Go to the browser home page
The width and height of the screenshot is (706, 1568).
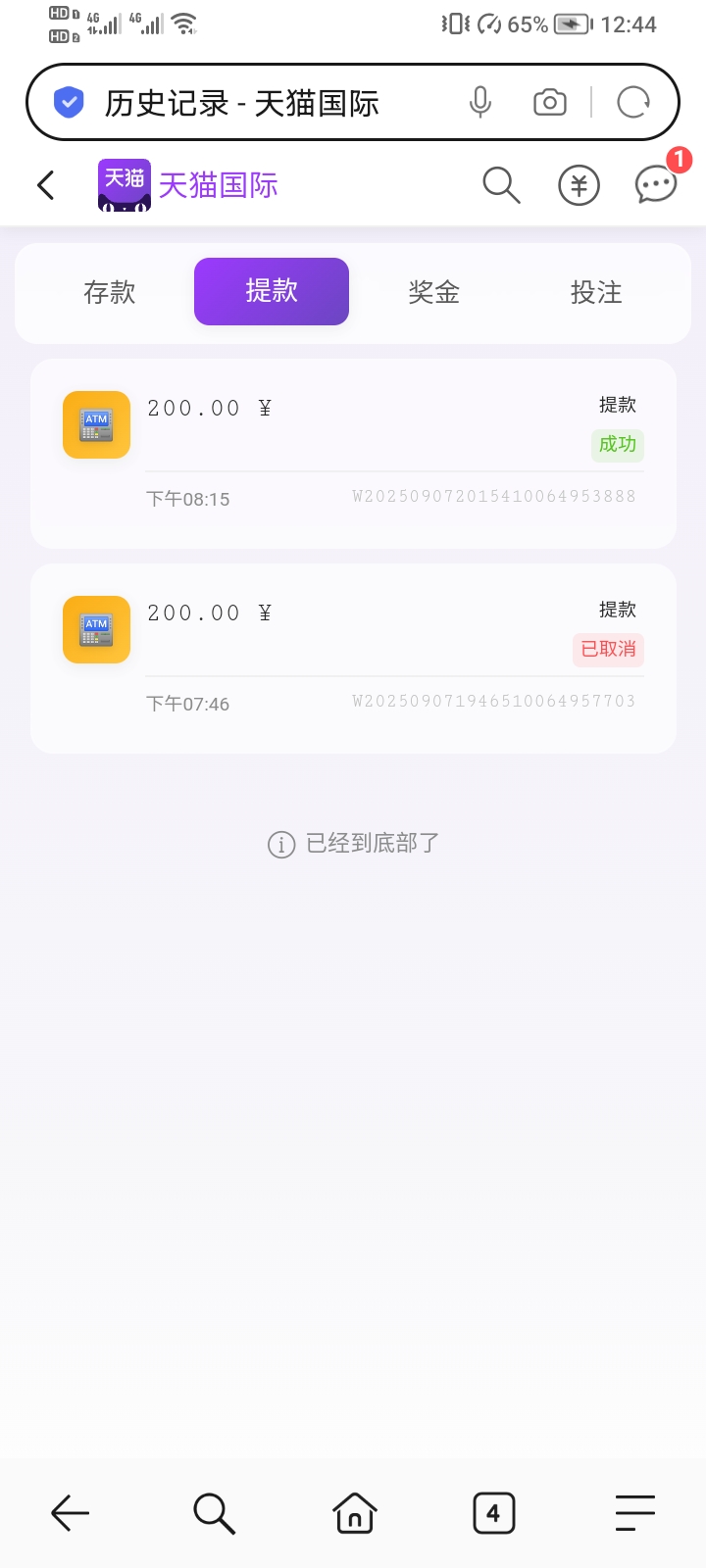pyautogui.click(x=354, y=1513)
